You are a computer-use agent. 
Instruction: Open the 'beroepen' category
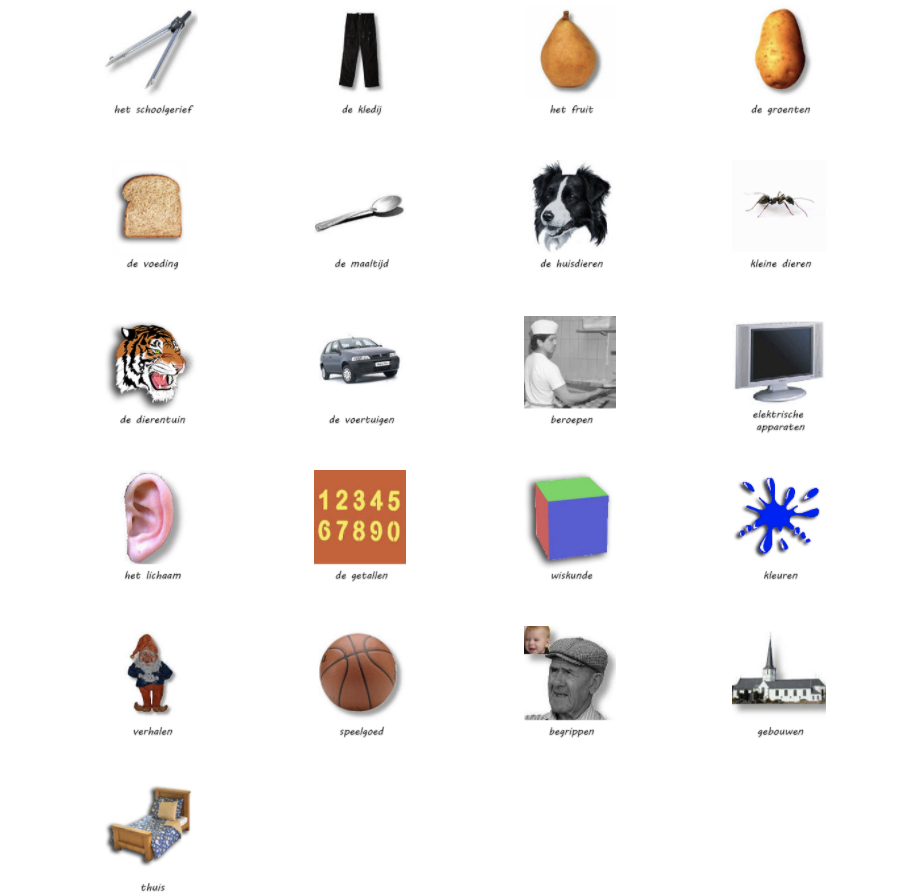point(570,362)
